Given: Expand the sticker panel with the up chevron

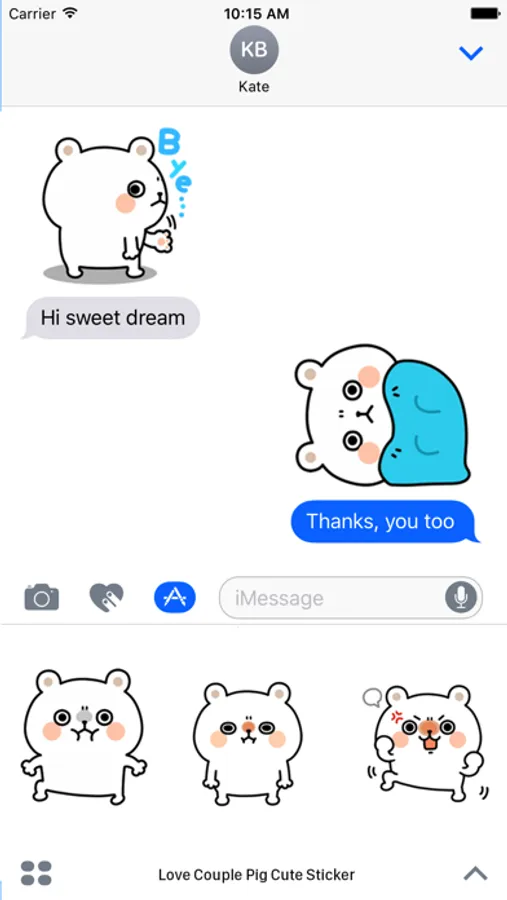Looking at the screenshot, I should (475, 874).
